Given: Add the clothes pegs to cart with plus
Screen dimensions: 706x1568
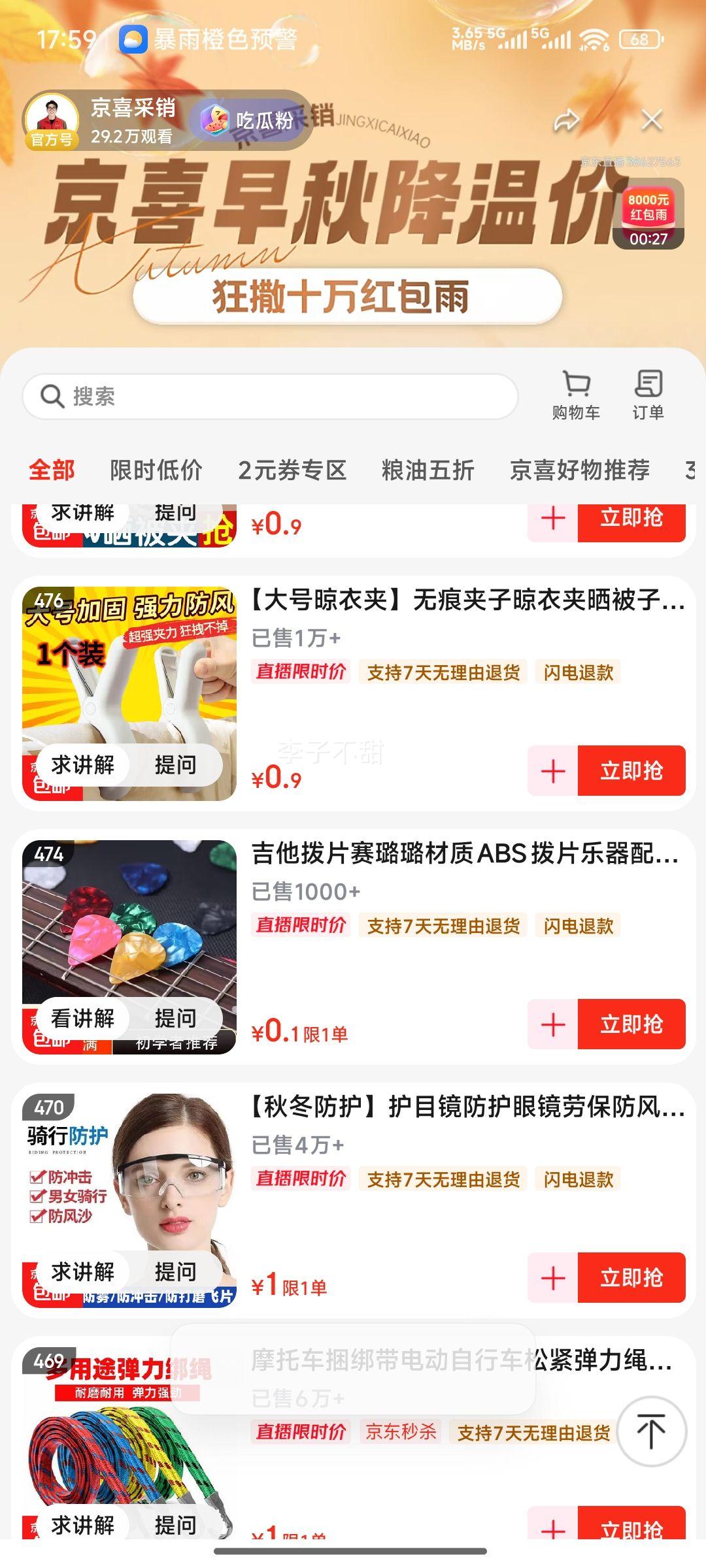Looking at the screenshot, I should [553, 772].
